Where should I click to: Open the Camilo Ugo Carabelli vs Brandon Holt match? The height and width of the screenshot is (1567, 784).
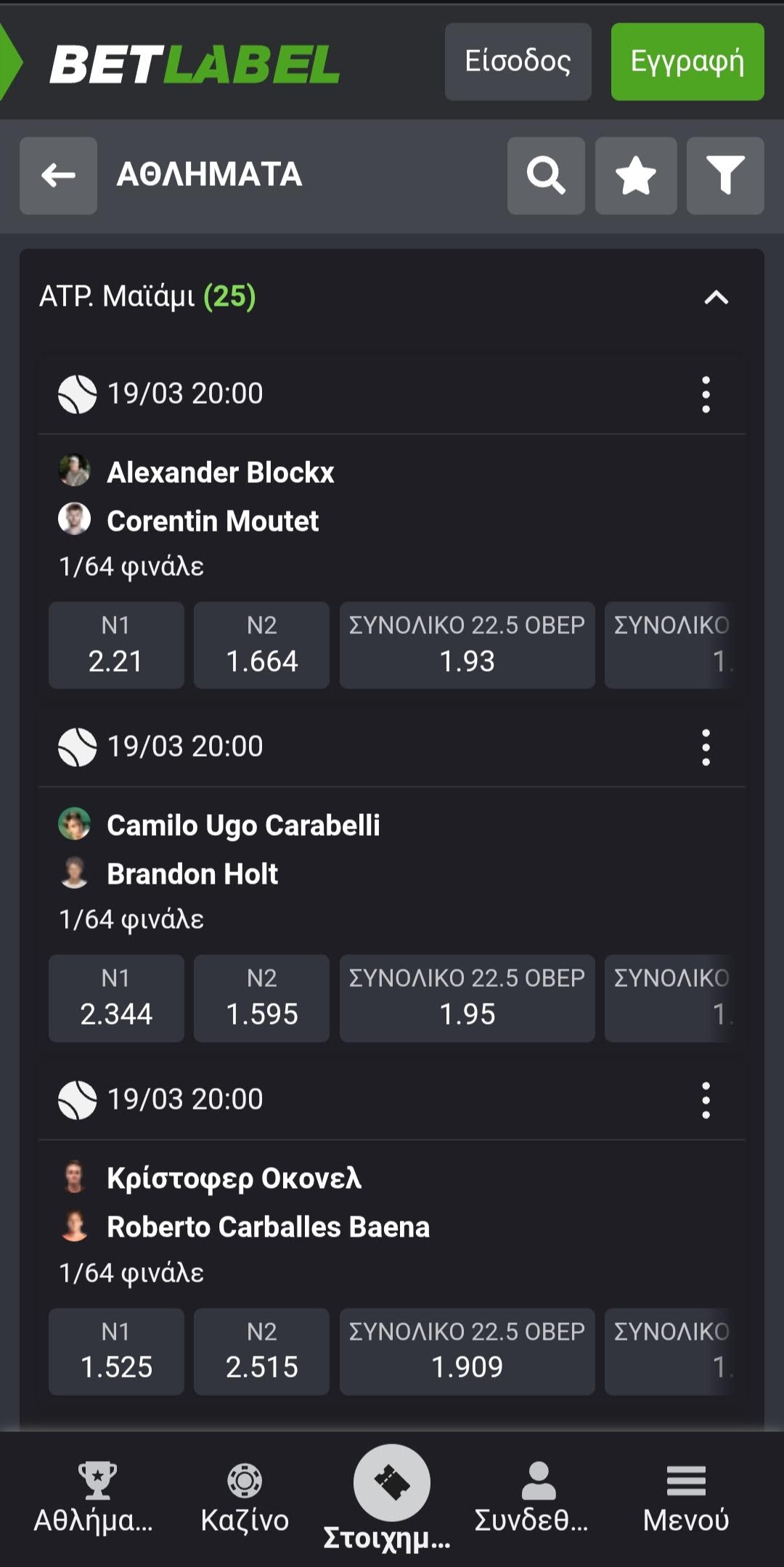[x=243, y=850]
